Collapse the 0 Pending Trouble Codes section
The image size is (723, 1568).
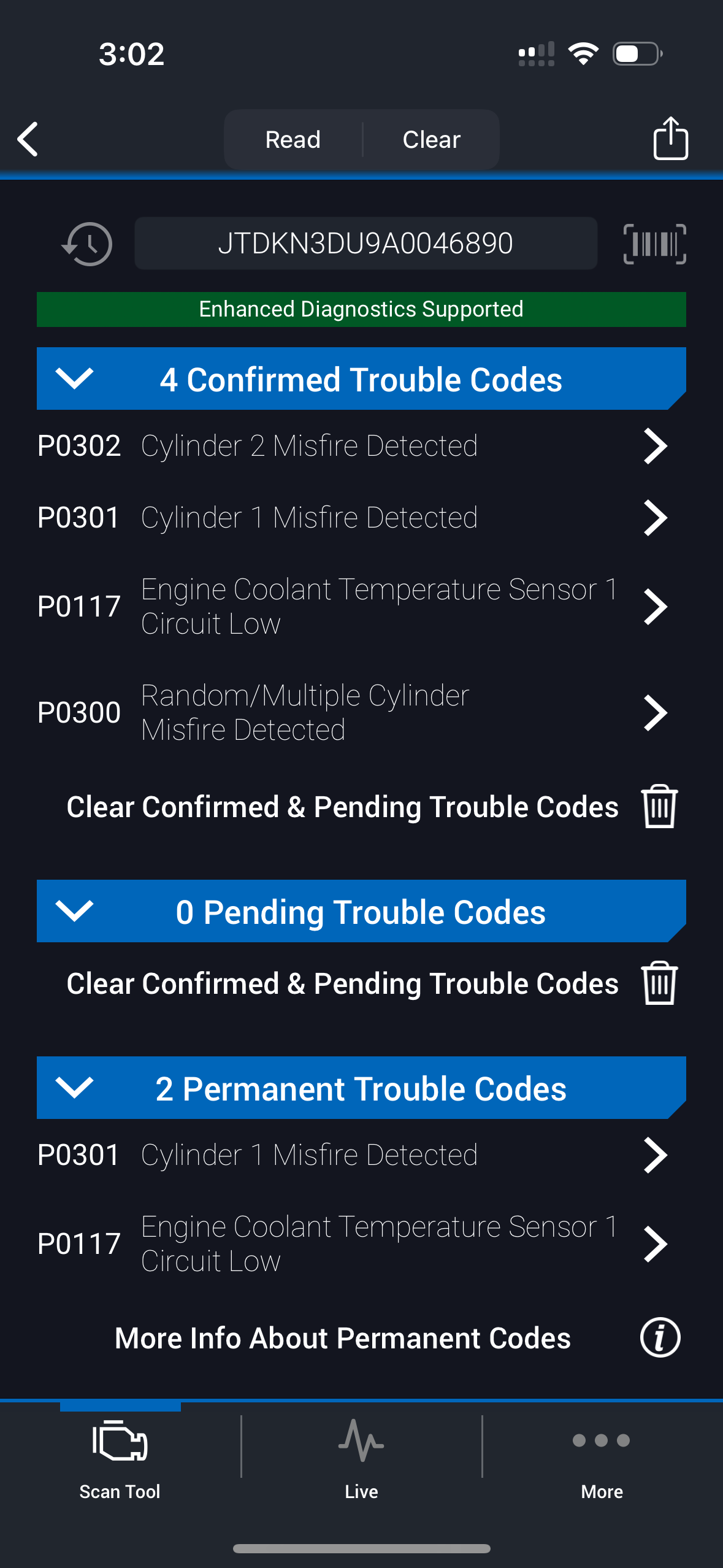(x=74, y=911)
